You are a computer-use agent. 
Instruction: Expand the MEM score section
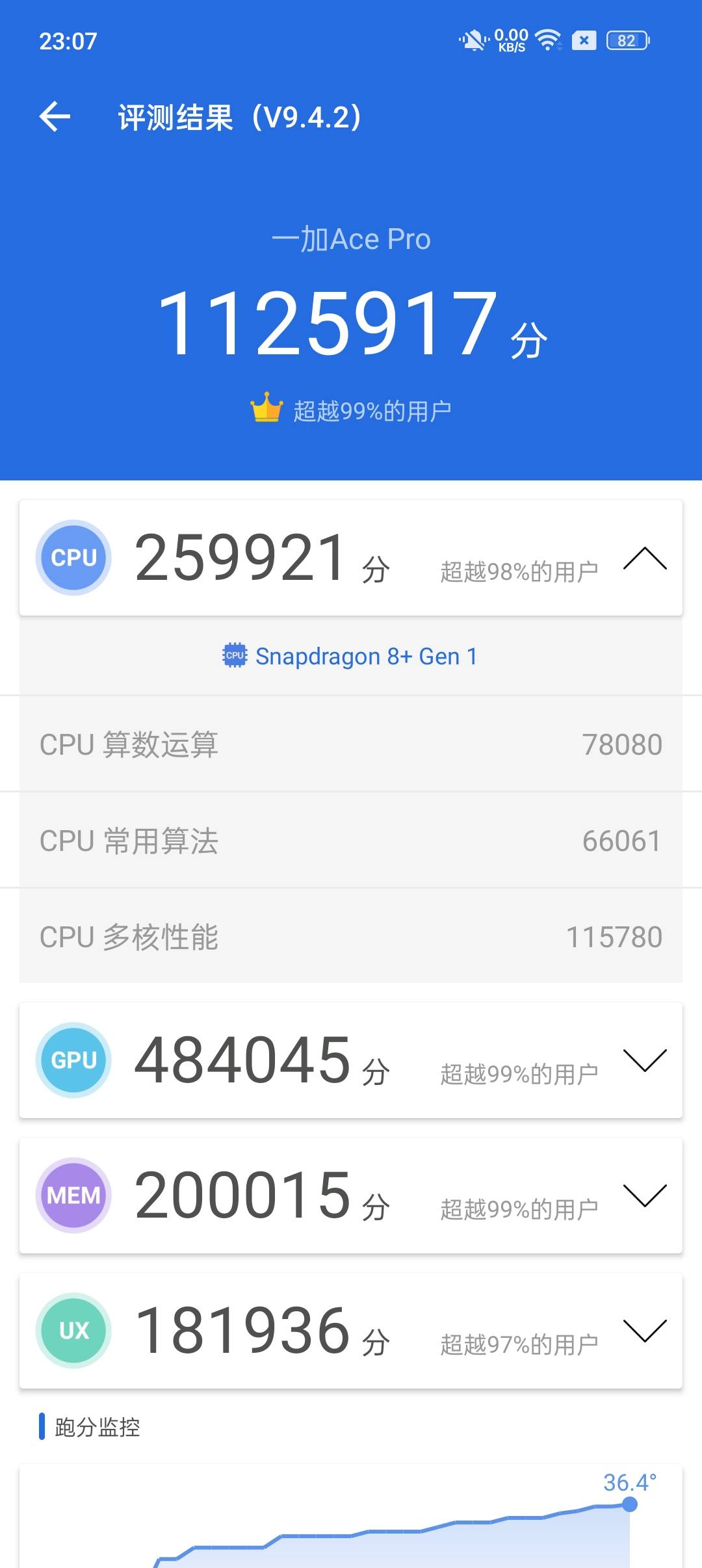point(645,1196)
